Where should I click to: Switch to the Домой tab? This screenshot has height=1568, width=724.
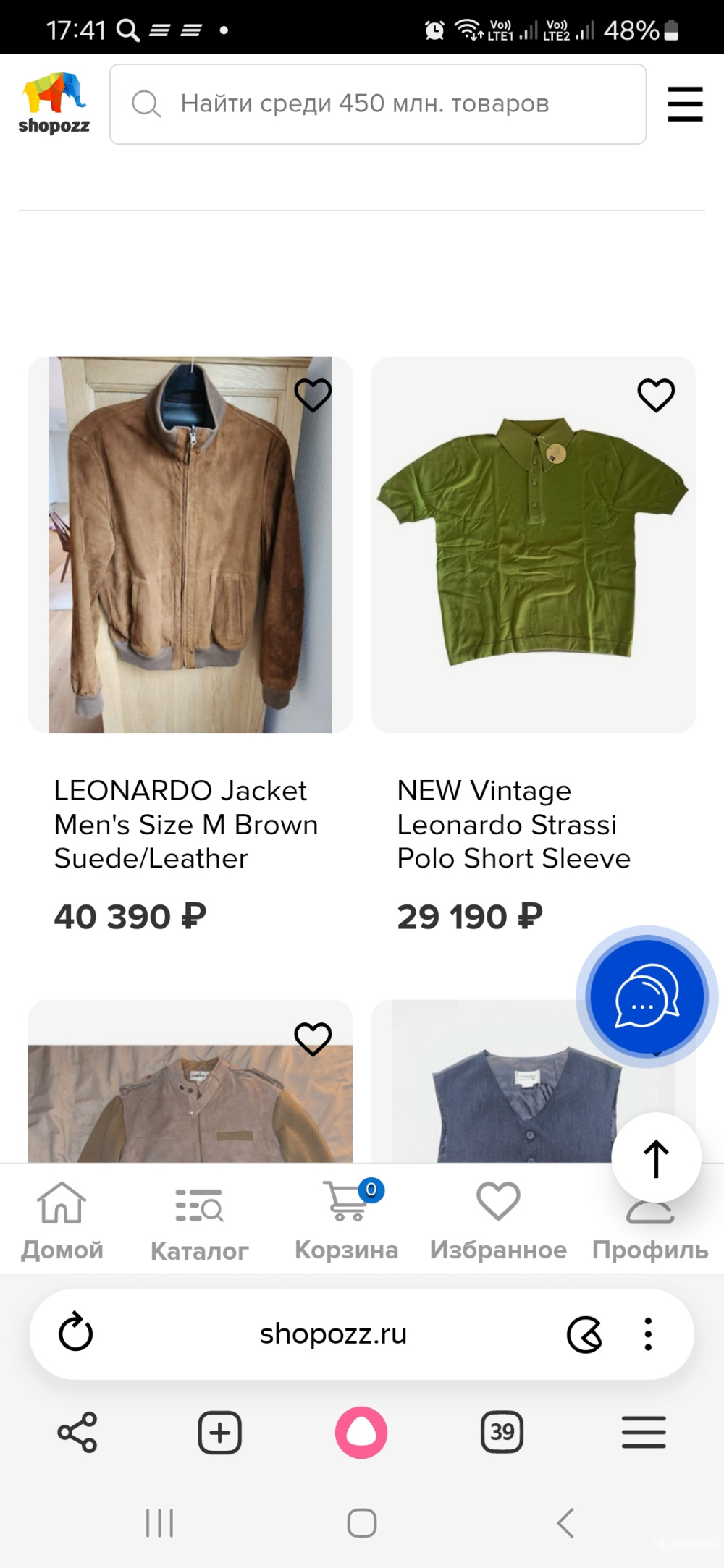[x=62, y=1221]
